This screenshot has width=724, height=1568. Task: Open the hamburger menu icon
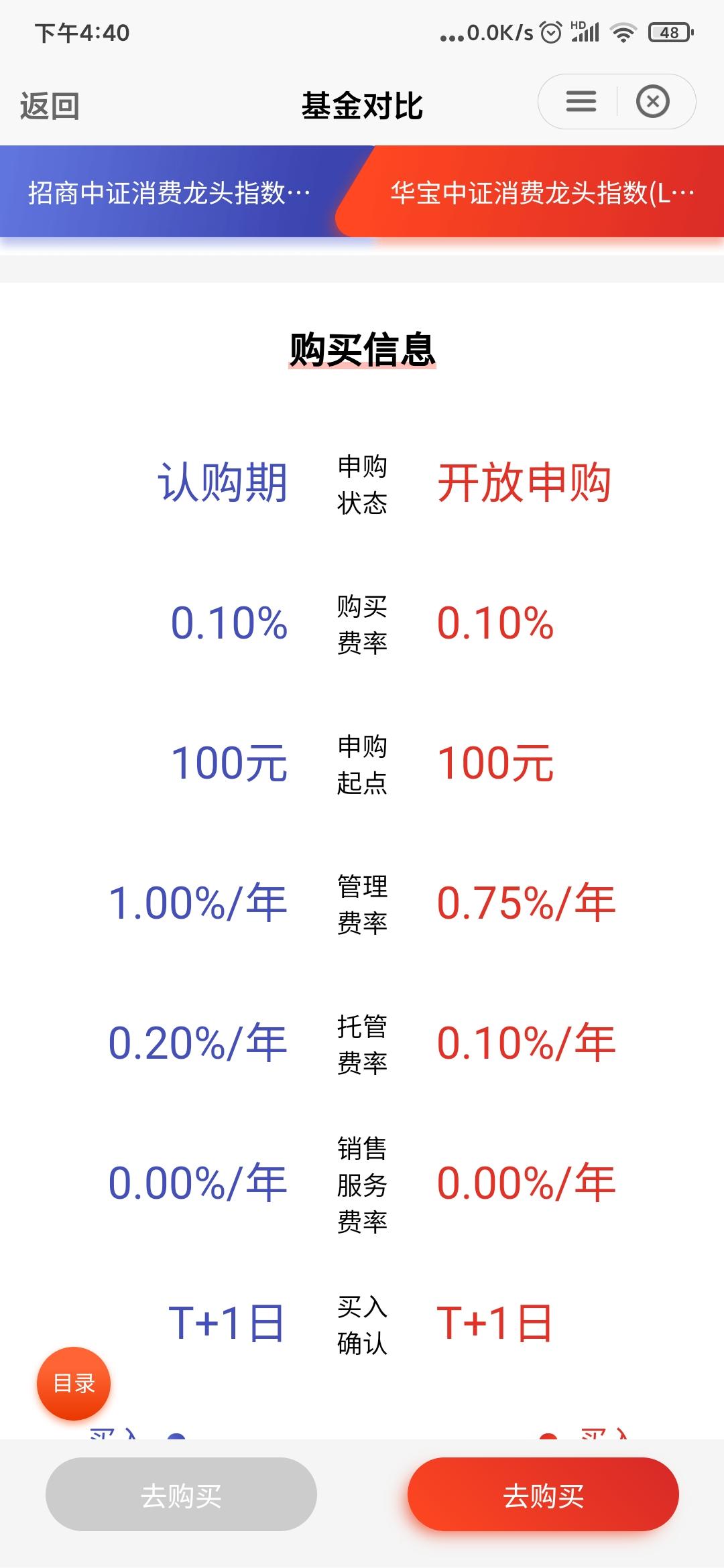(x=581, y=102)
